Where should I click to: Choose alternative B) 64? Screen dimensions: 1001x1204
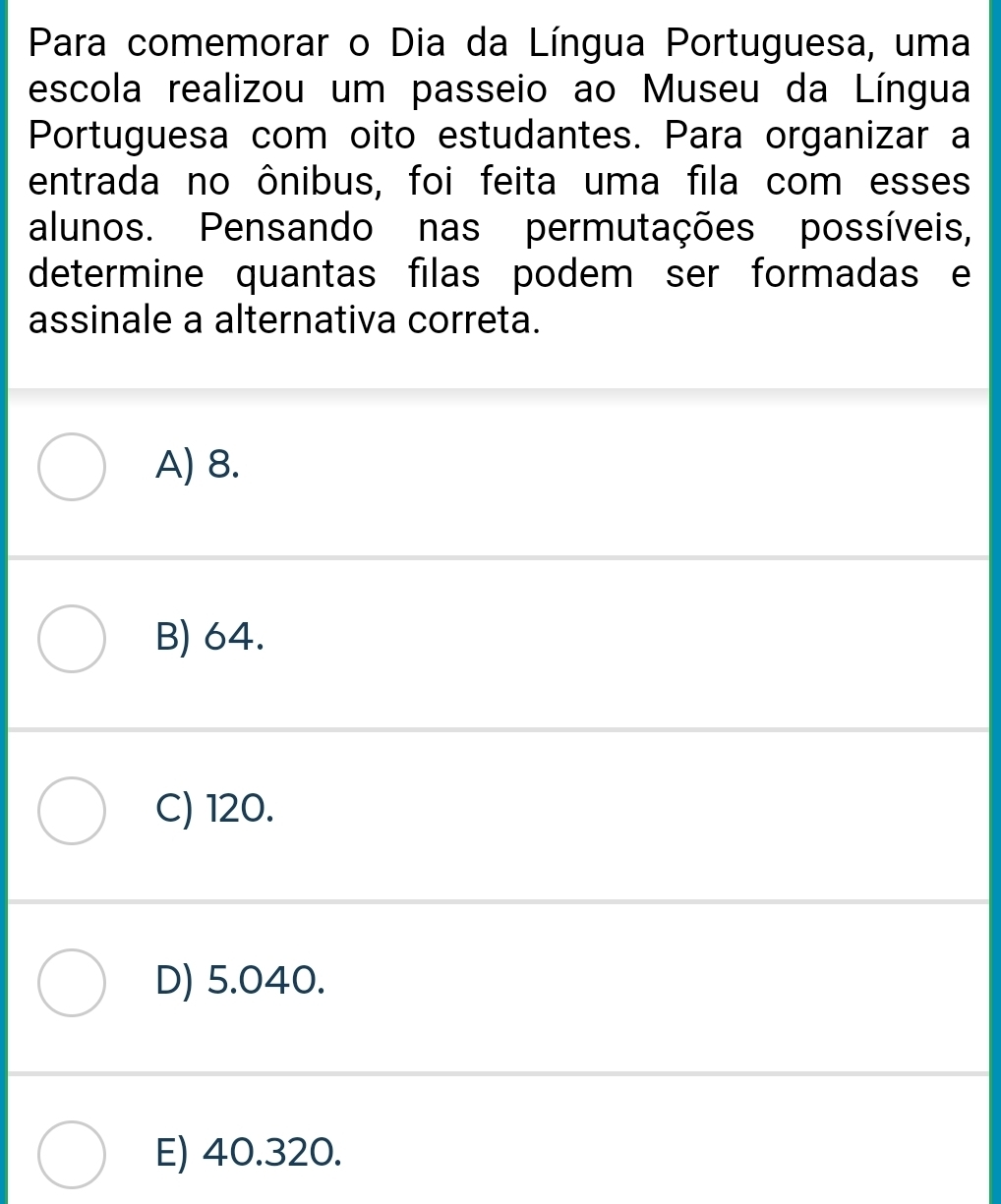(72, 639)
